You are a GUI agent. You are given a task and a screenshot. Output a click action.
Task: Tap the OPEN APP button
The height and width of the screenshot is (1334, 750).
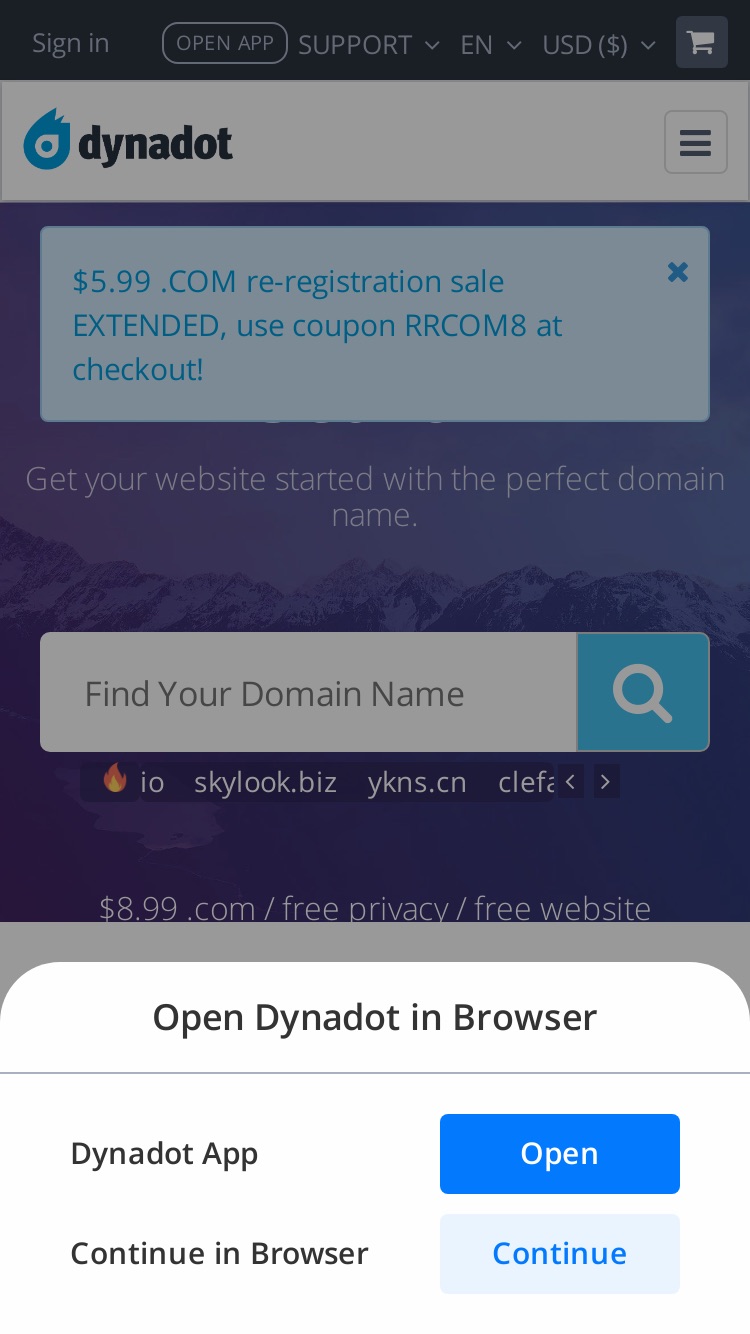(x=225, y=43)
